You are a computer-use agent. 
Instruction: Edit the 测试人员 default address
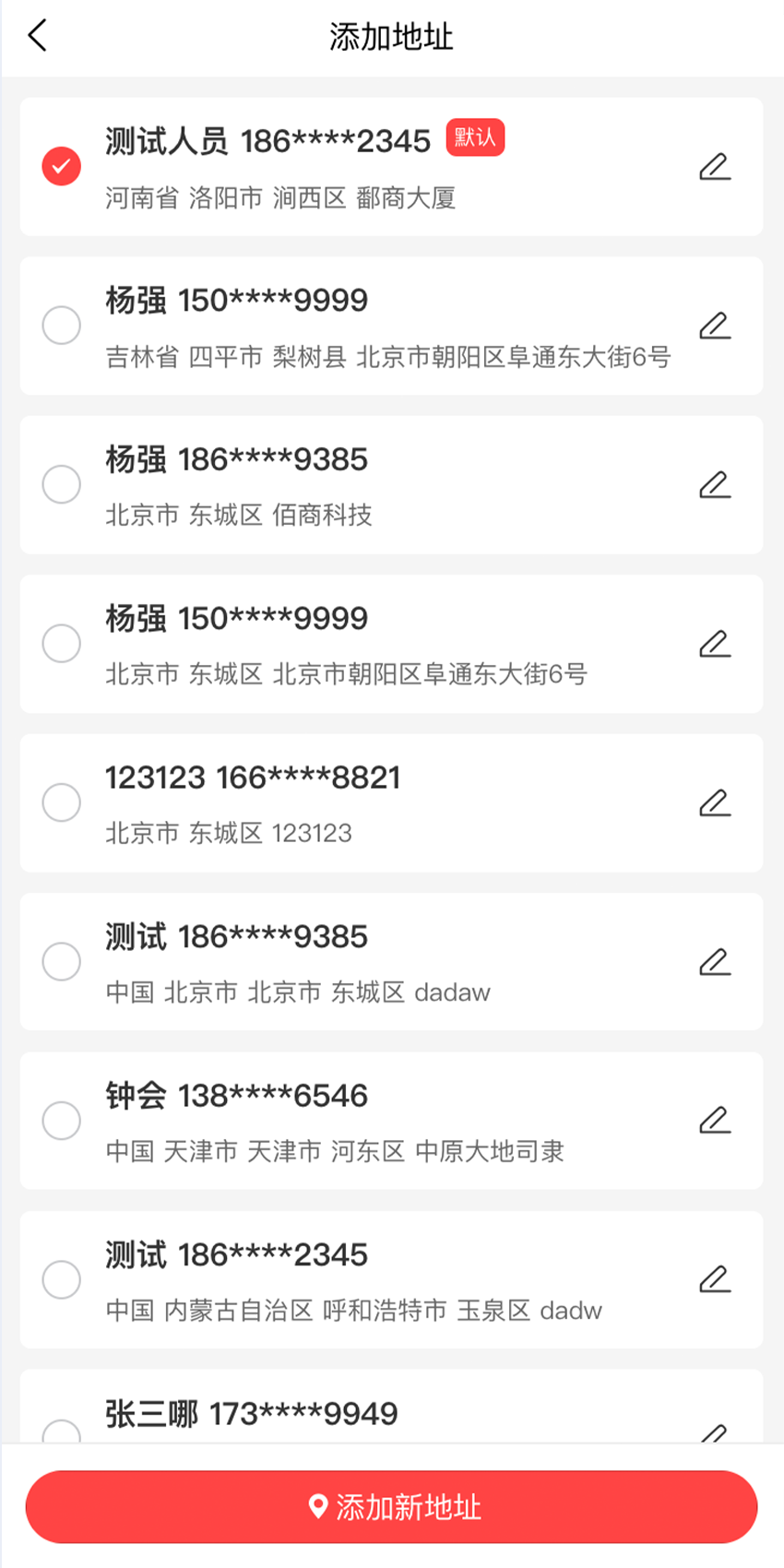coord(715,167)
